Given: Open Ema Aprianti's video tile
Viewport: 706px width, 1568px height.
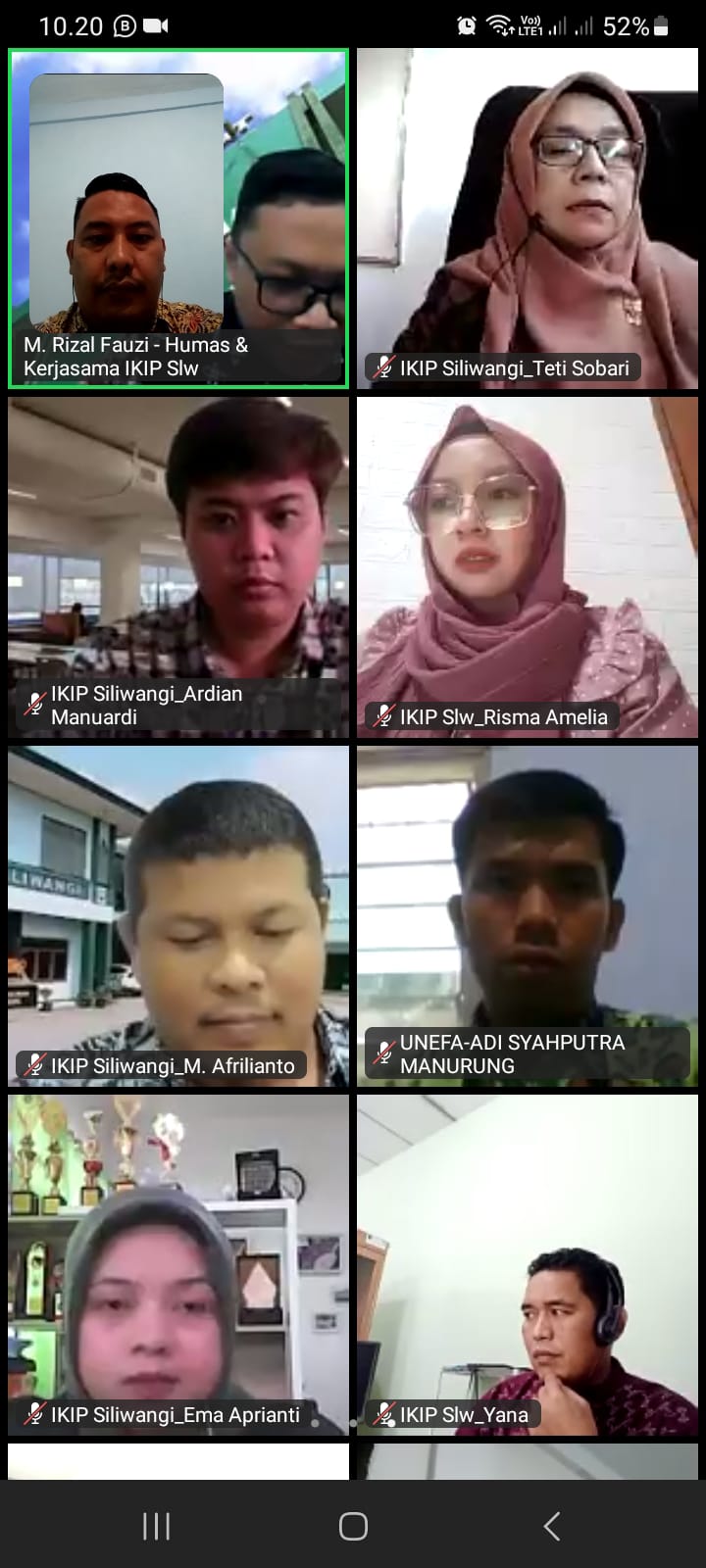Looking at the screenshot, I should [178, 1264].
